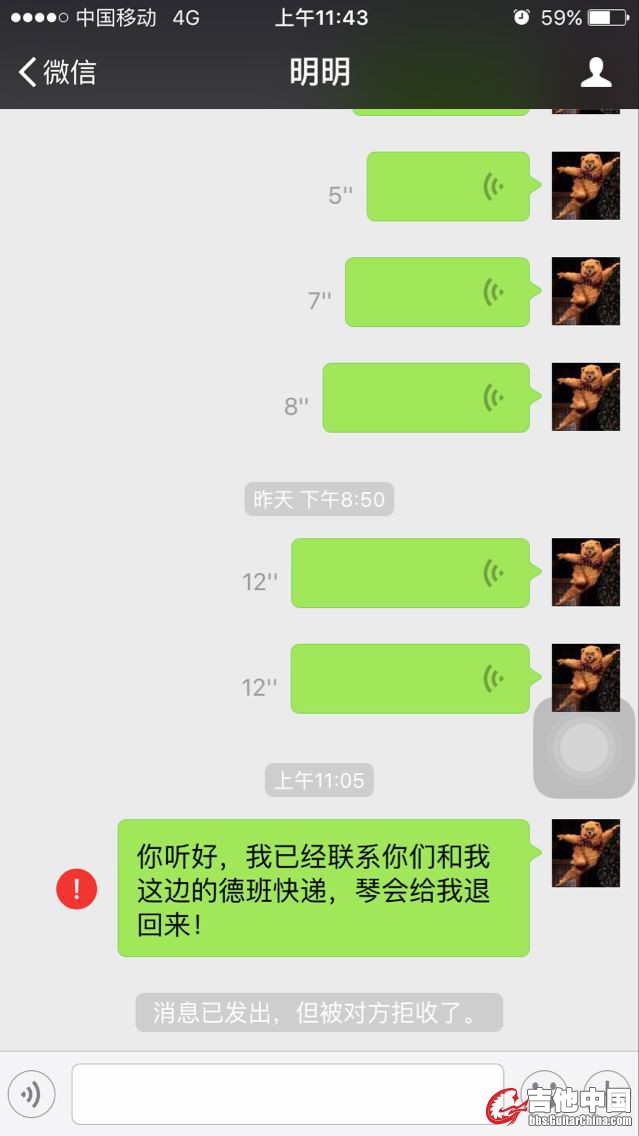Go back to the 微信 chat list
The image size is (639, 1136).
(x=58, y=72)
